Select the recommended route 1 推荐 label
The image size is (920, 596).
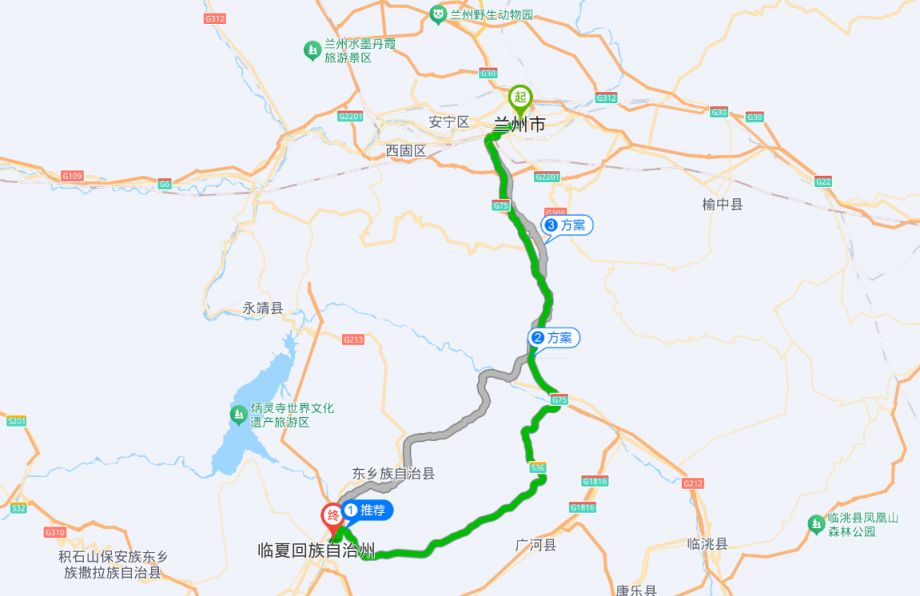coord(367,510)
